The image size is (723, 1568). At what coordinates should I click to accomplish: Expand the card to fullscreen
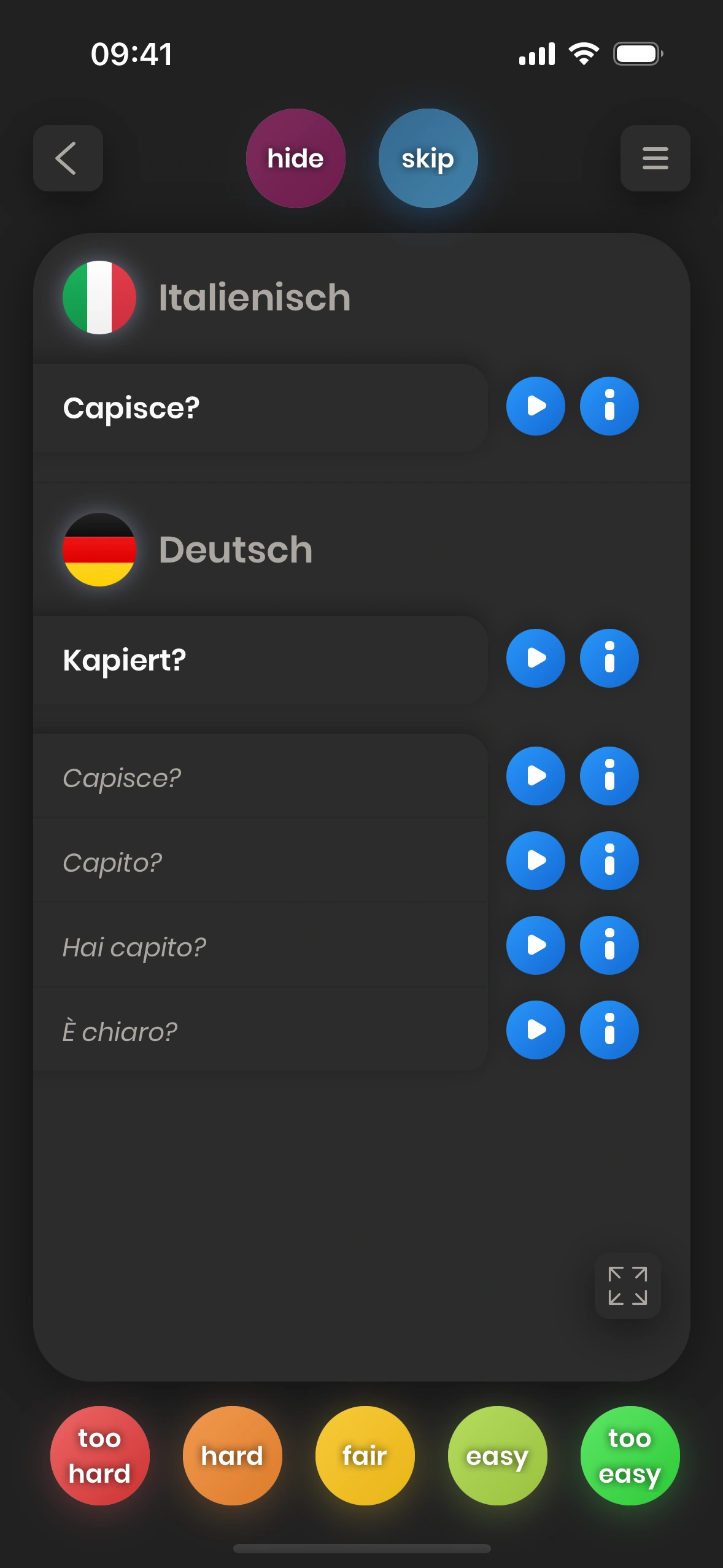(x=627, y=1285)
